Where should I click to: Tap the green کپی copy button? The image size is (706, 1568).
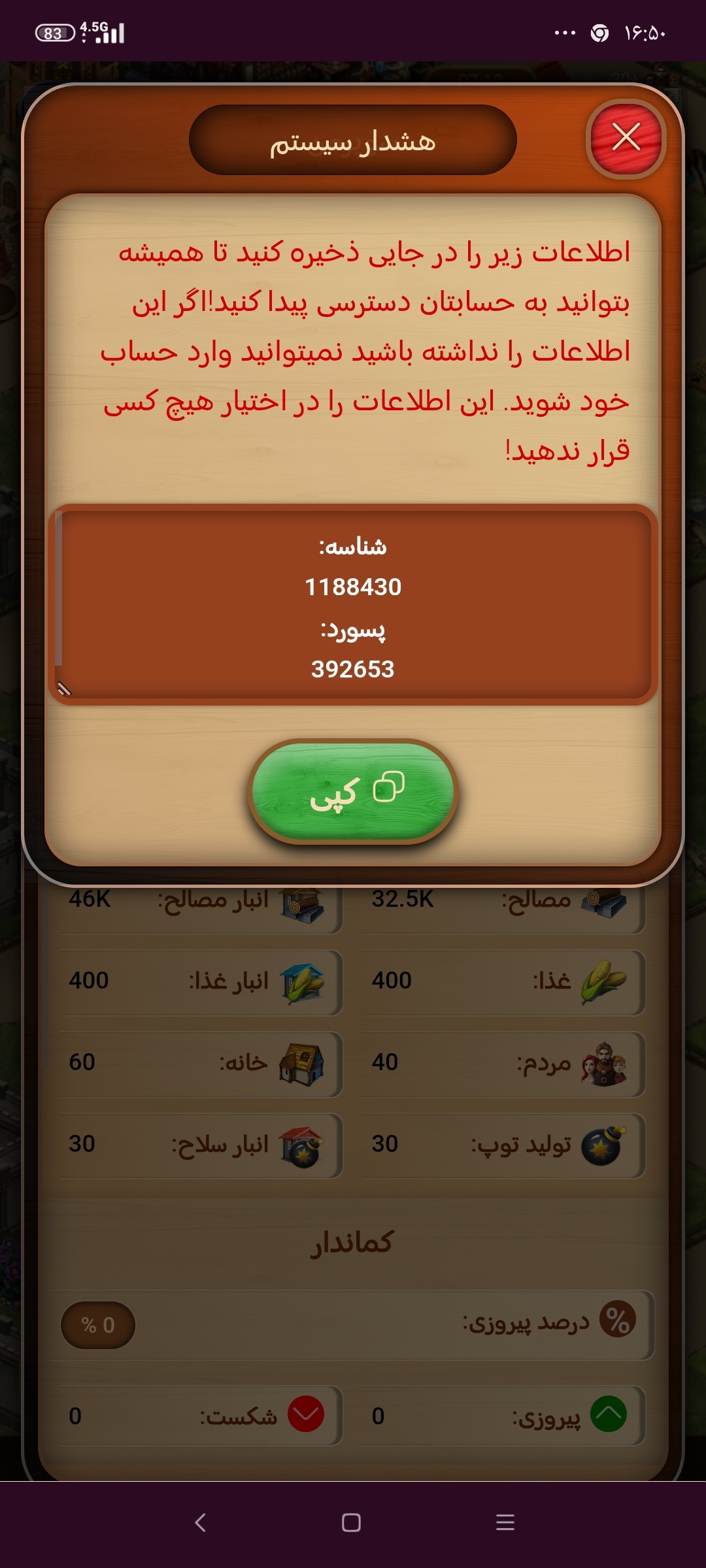click(353, 791)
